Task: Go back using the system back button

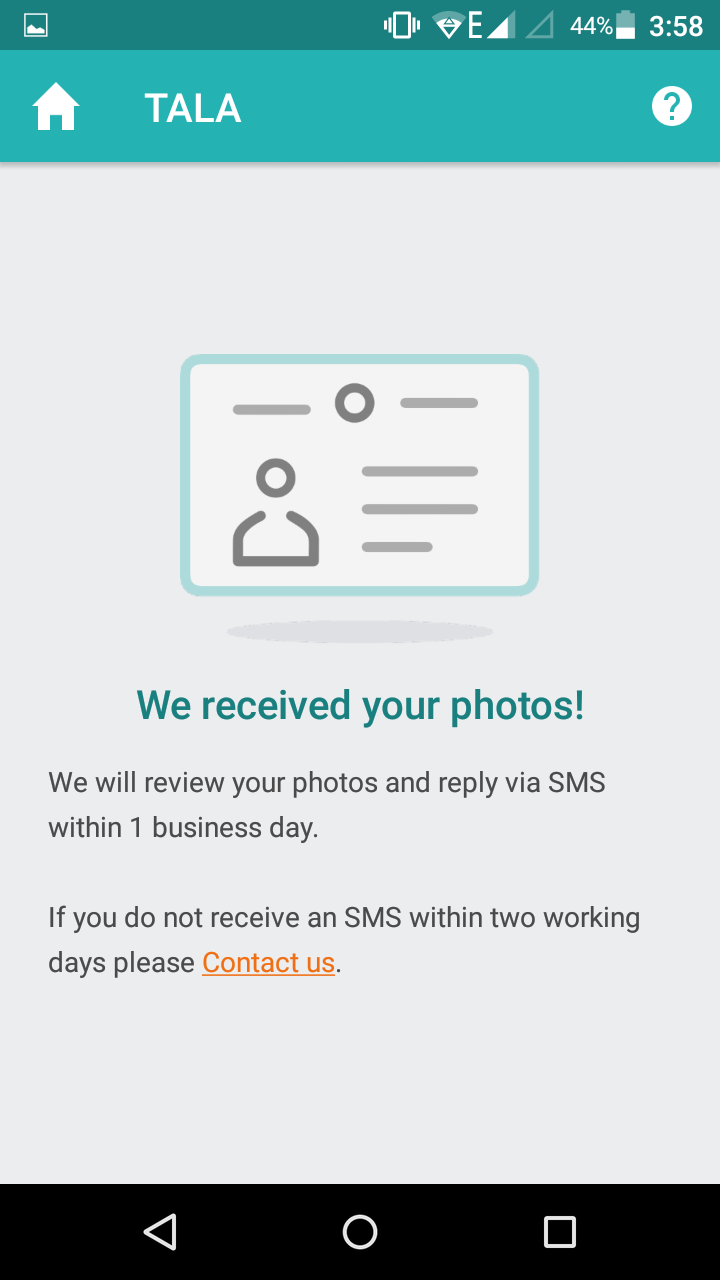Action: click(160, 1232)
